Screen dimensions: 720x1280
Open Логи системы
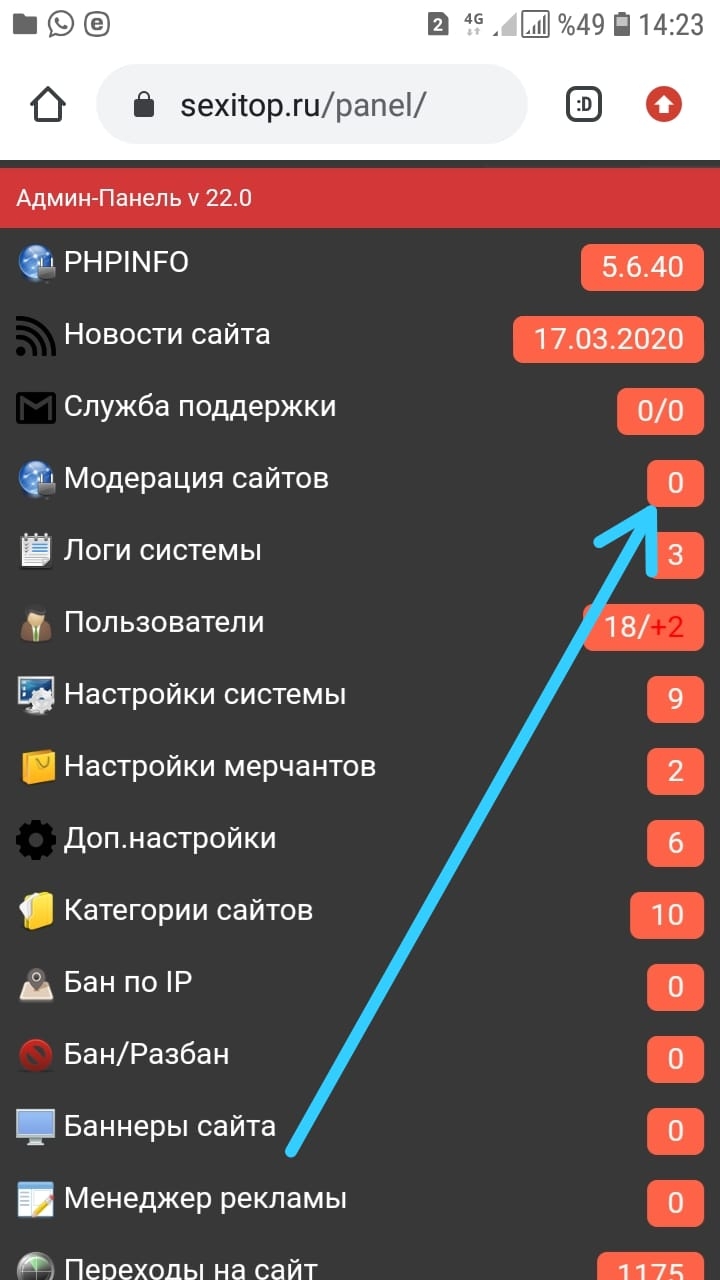(x=162, y=551)
